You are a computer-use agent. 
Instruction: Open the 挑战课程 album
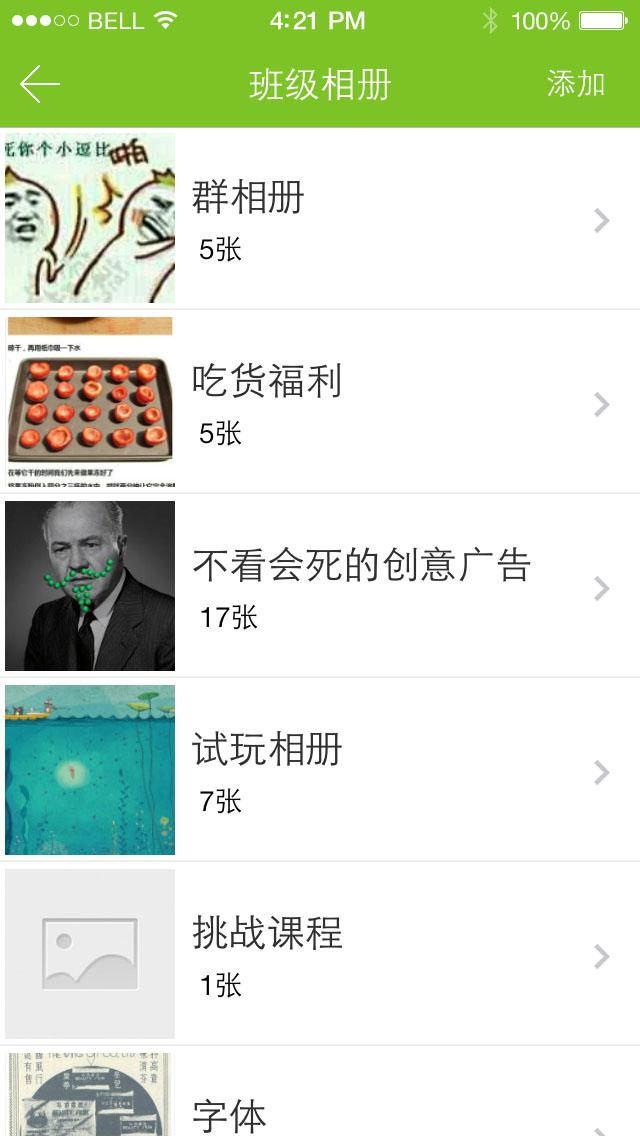(320, 955)
